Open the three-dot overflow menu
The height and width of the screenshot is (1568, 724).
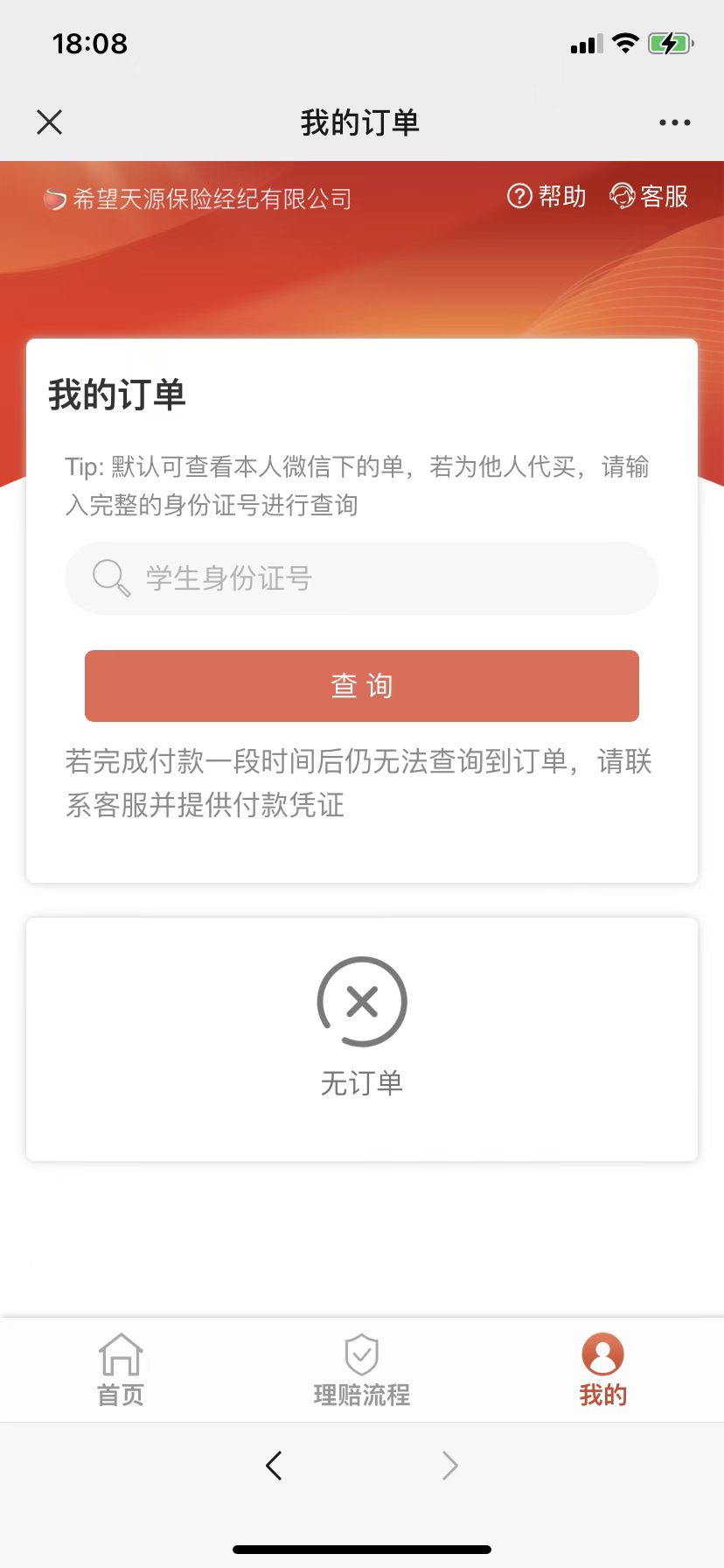tap(674, 122)
